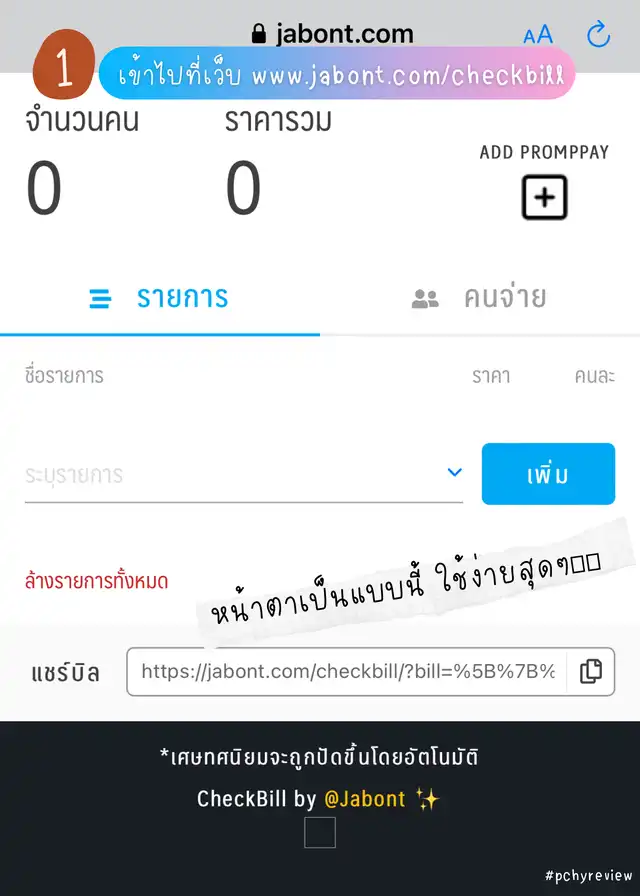Expand the item name dropdown arrow
640x896 pixels.
455,472
